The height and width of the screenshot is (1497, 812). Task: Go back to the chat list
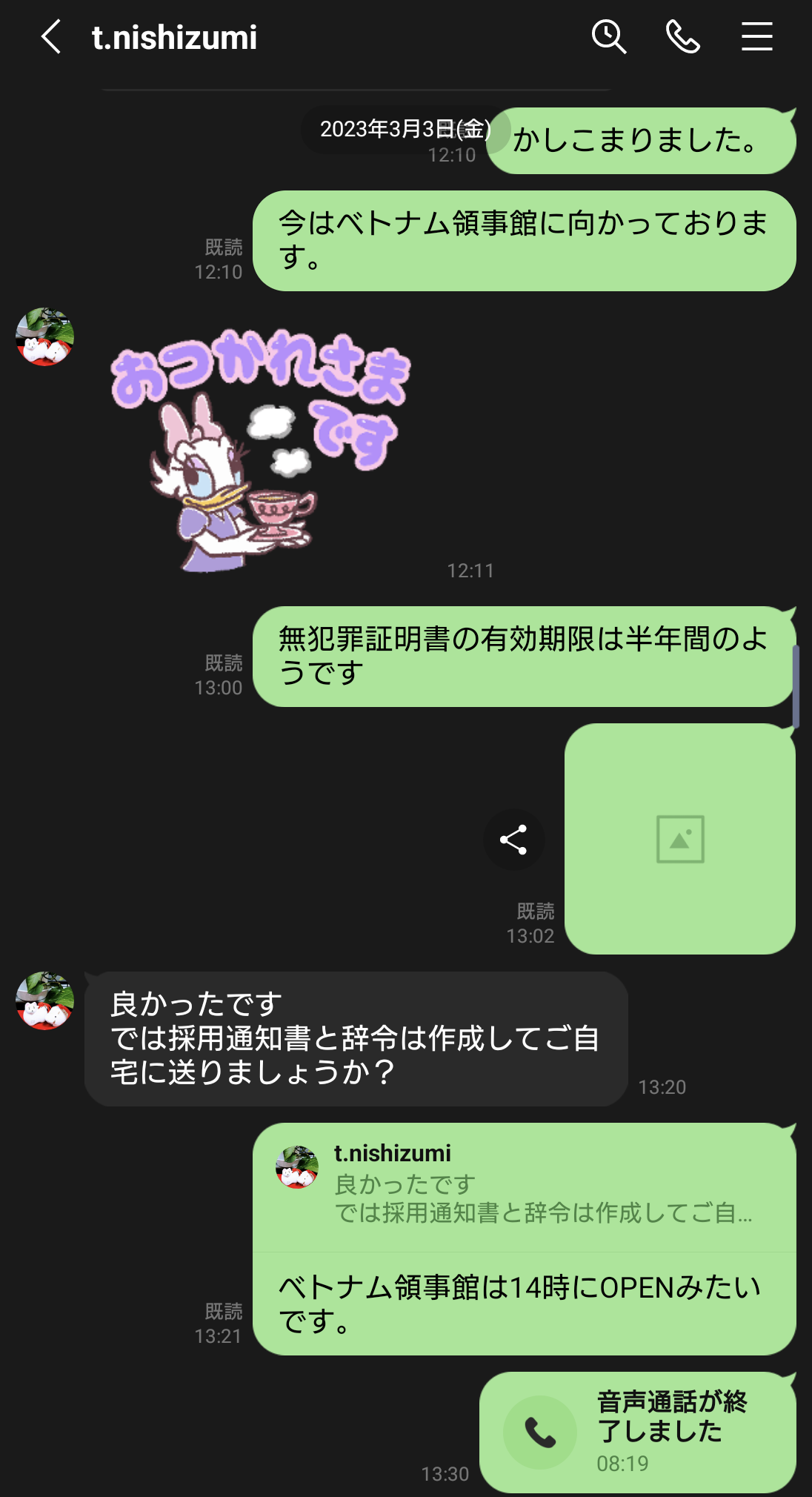pyautogui.click(x=50, y=37)
